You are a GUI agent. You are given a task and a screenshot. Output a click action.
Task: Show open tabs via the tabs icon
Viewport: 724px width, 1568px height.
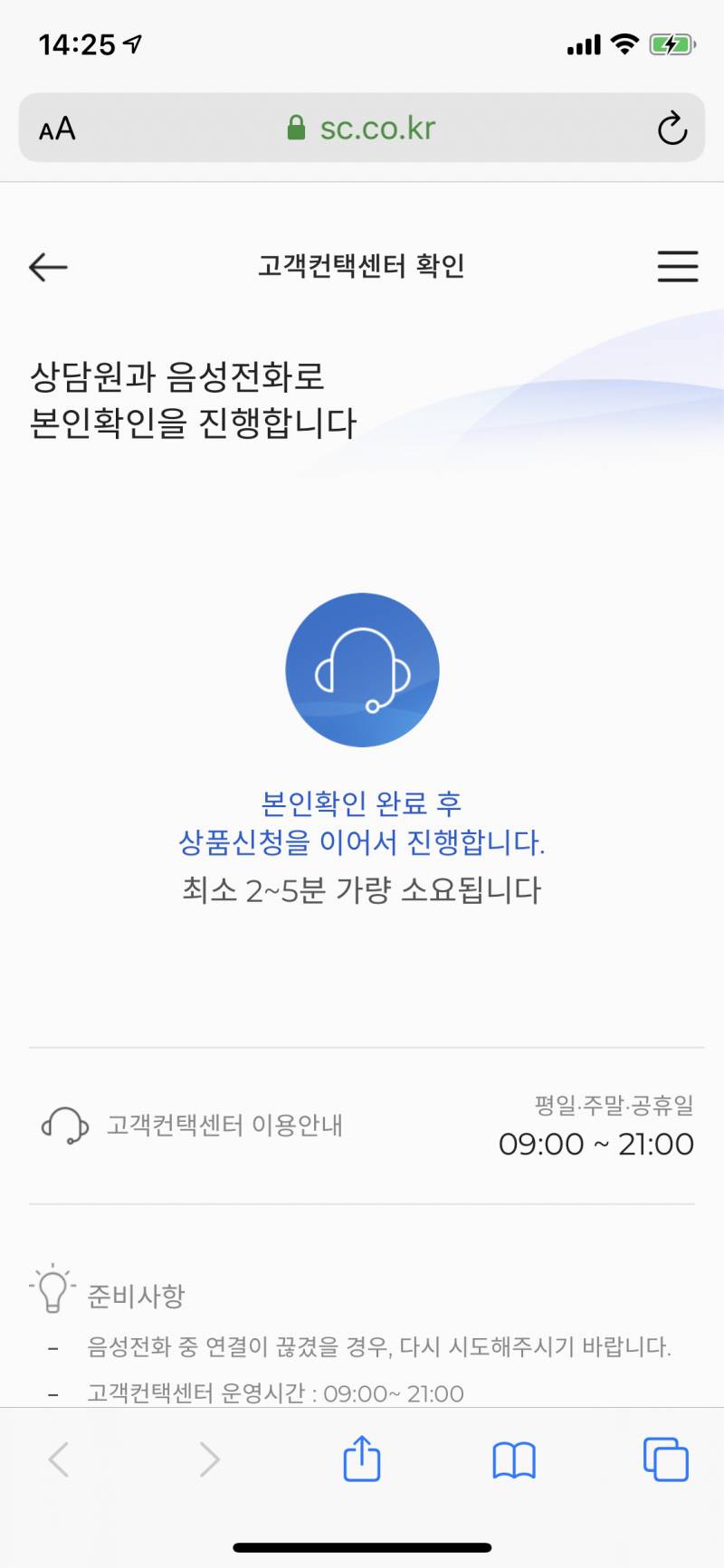[665, 1459]
